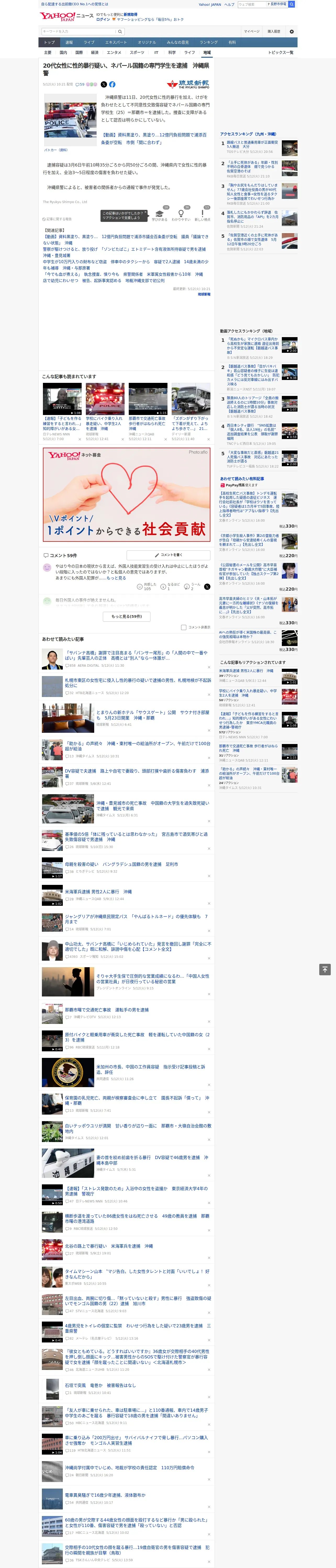The width and height of the screenshot is (336, 1568).
Task: Tap 共感した on the first comment
Action: click(x=144, y=586)
